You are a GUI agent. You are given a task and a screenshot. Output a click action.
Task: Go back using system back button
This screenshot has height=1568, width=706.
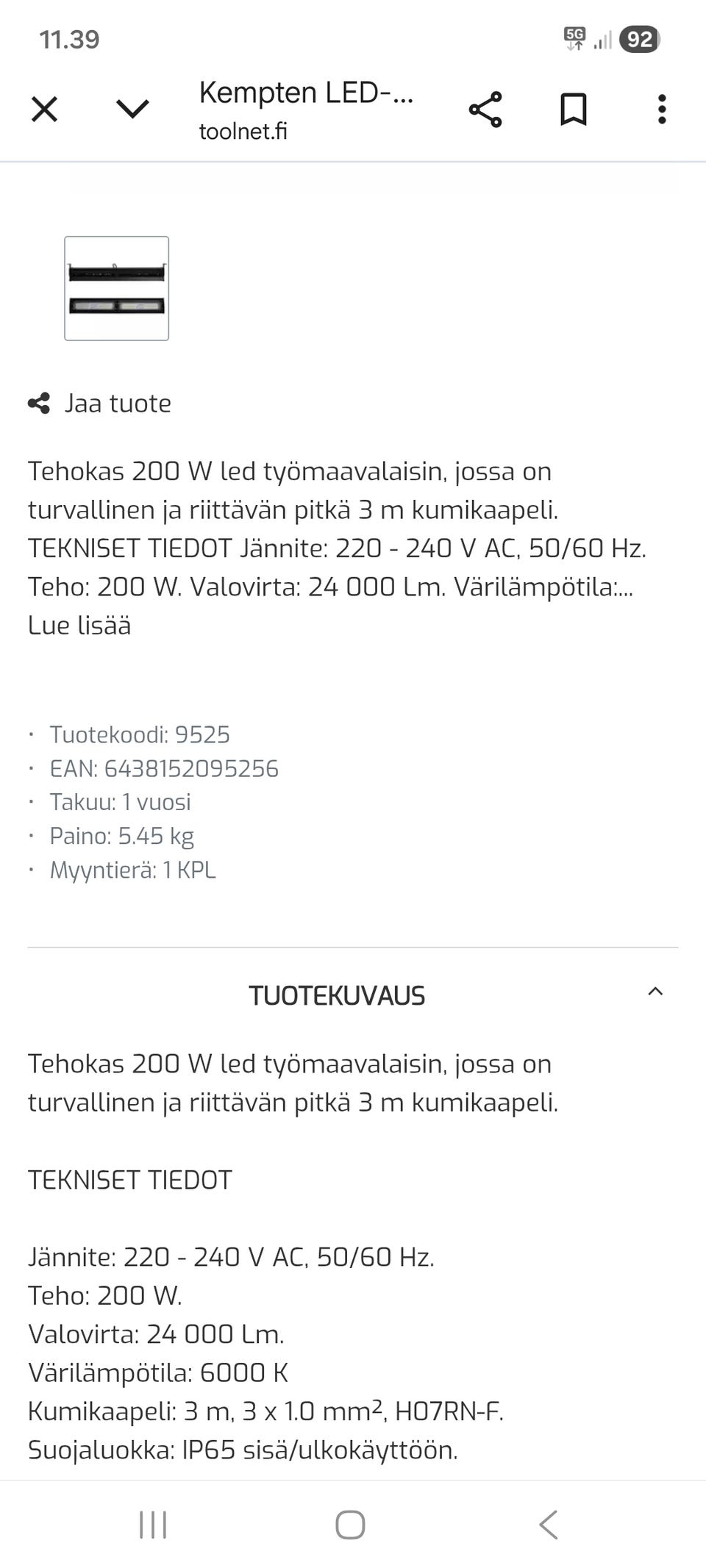[x=549, y=1525]
